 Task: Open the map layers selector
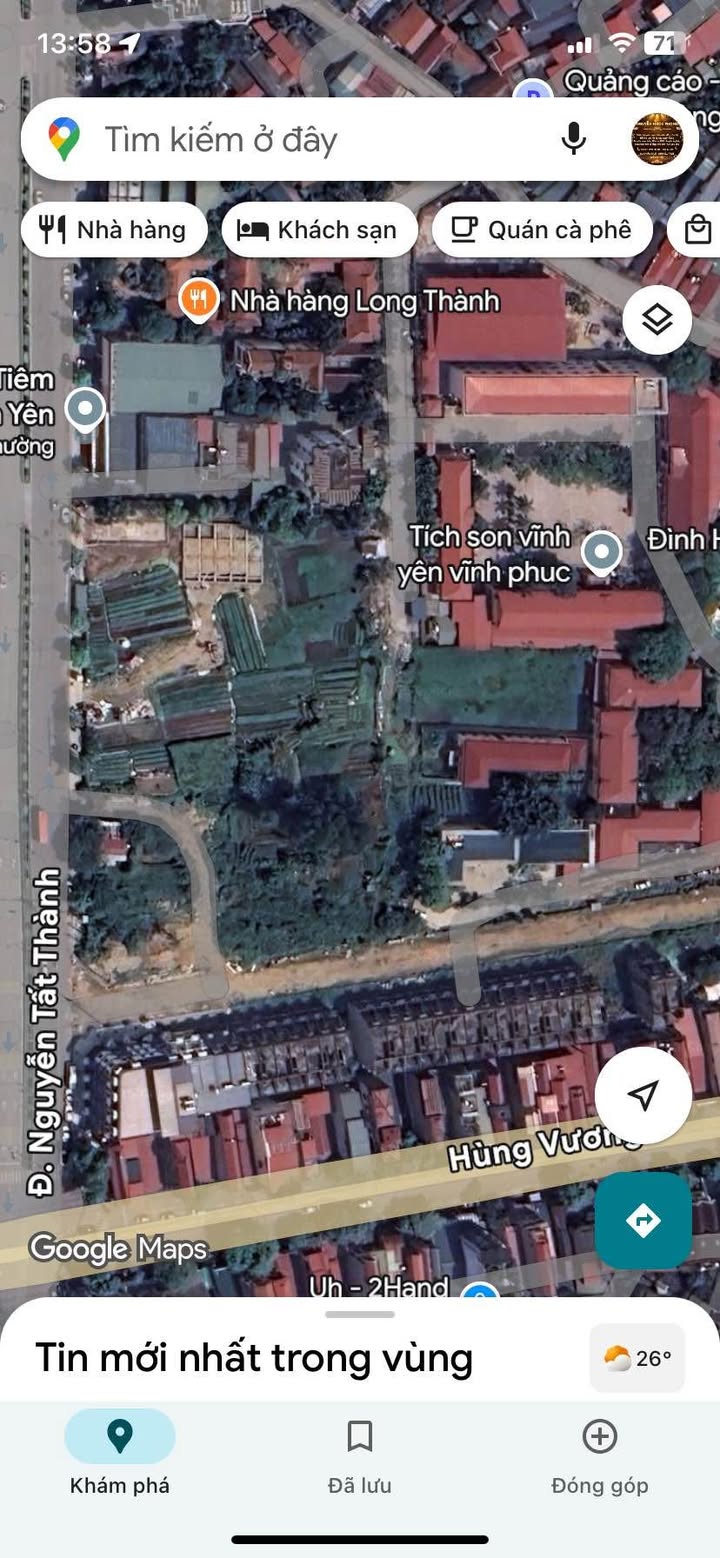pos(657,320)
